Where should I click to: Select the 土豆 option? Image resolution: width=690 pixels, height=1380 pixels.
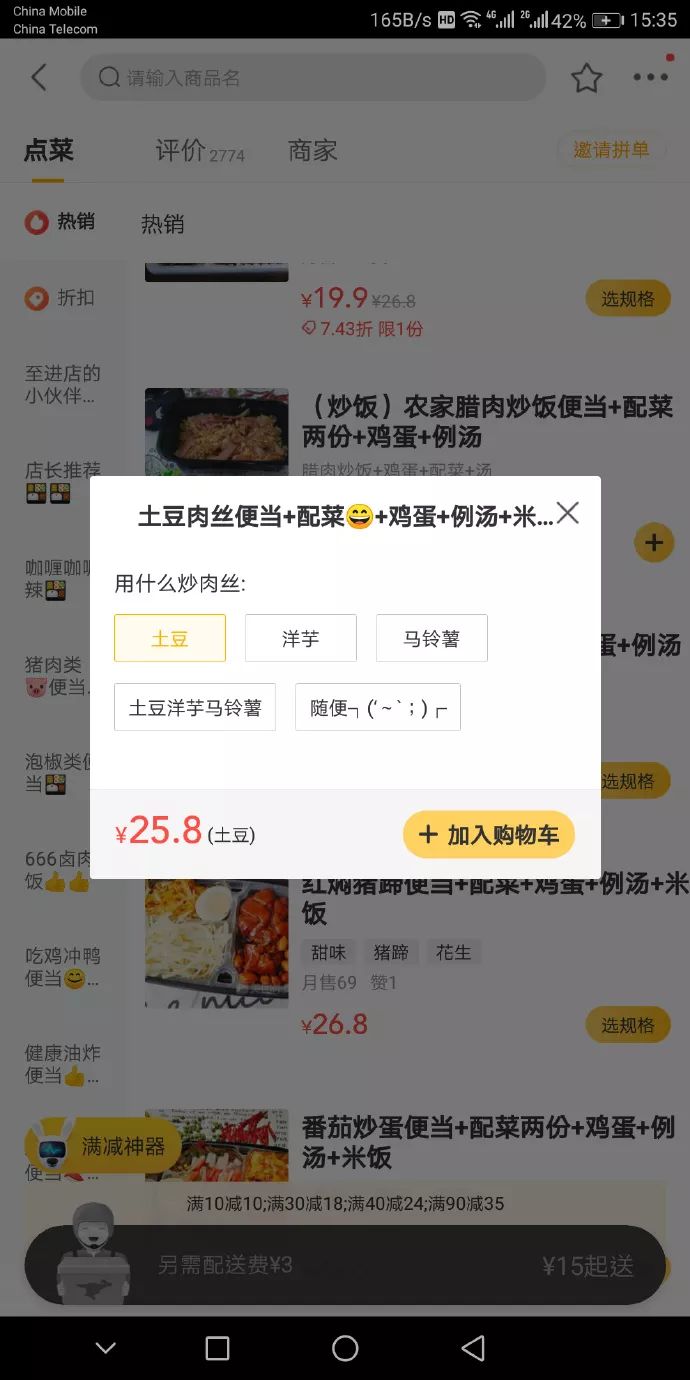(170, 638)
